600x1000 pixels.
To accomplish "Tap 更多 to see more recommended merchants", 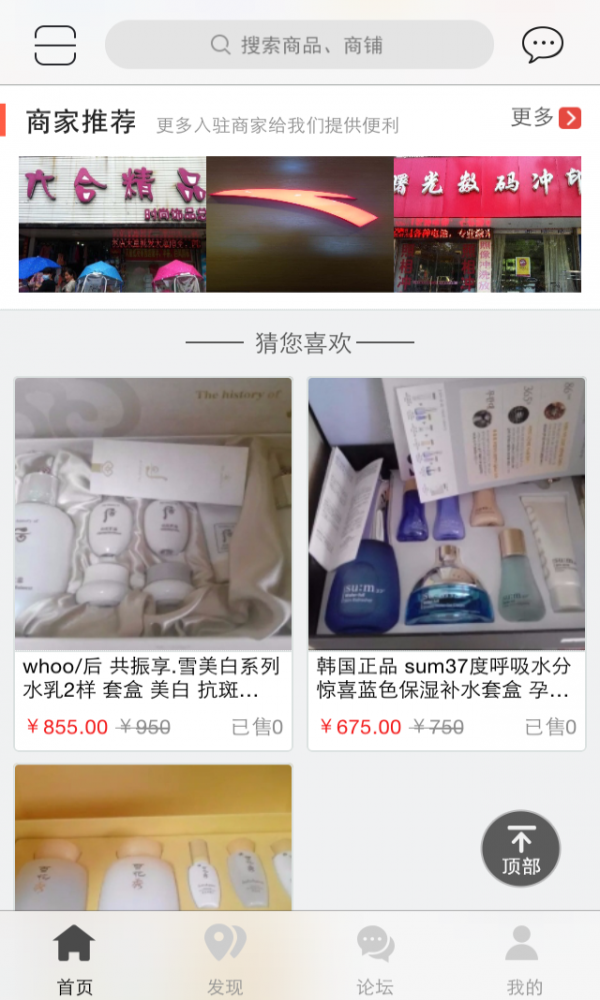I will [545, 118].
